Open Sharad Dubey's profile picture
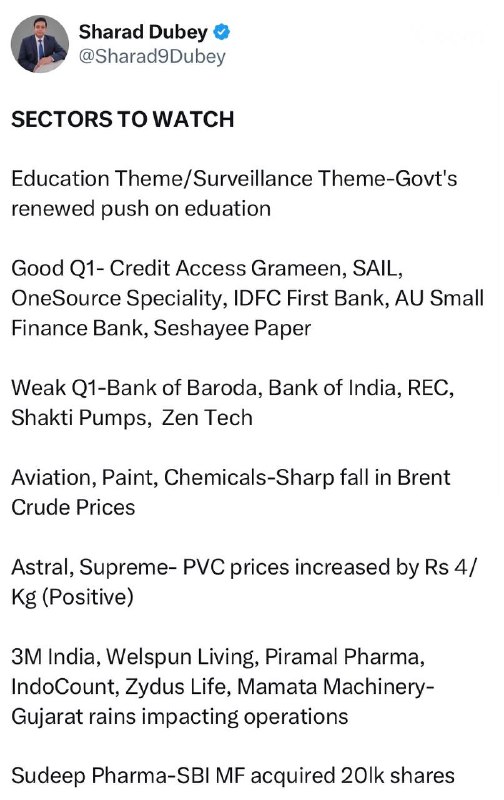This screenshot has height=800, width=504. pyautogui.click(x=40, y=44)
